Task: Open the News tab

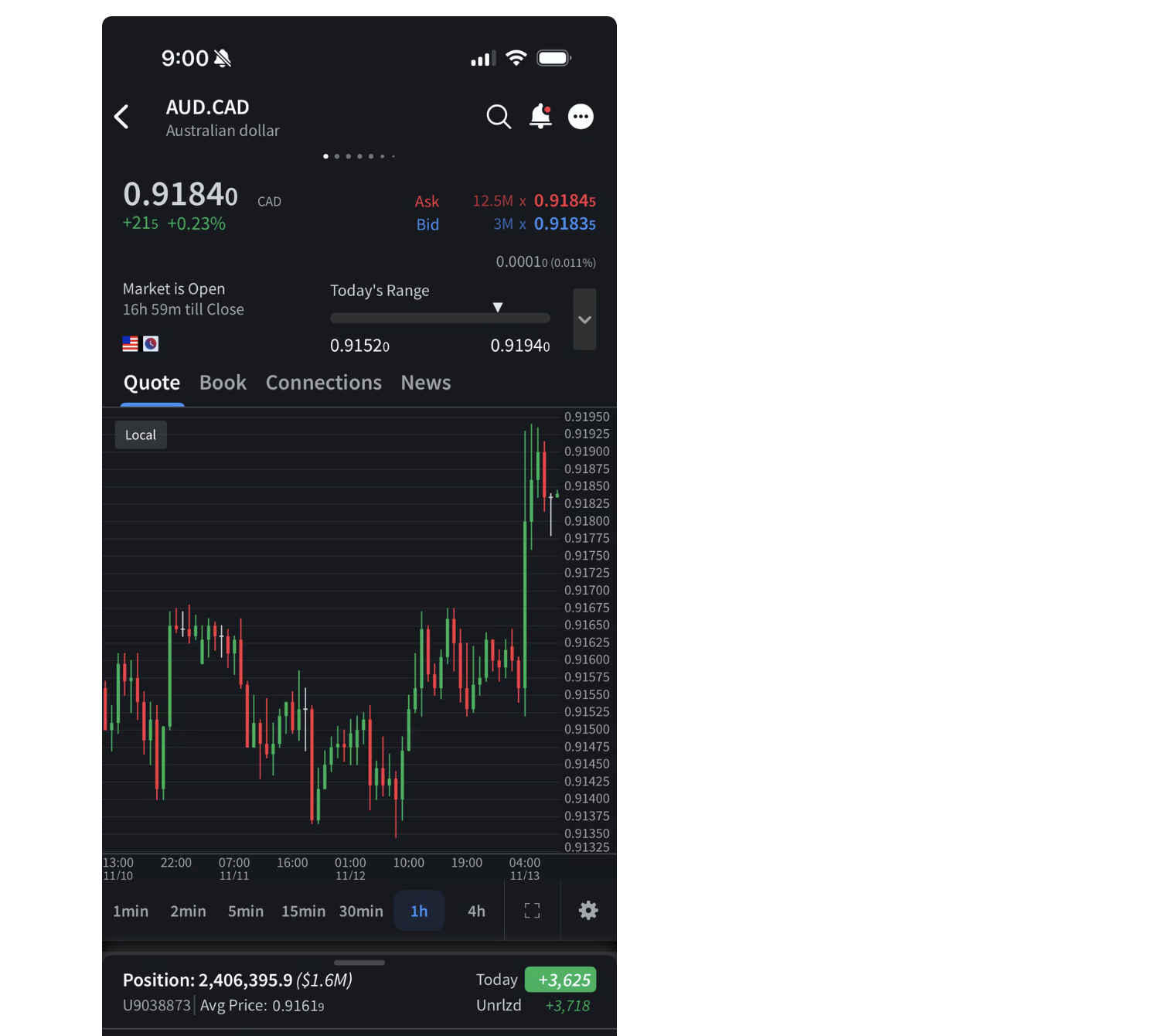Action: pos(425,383)
